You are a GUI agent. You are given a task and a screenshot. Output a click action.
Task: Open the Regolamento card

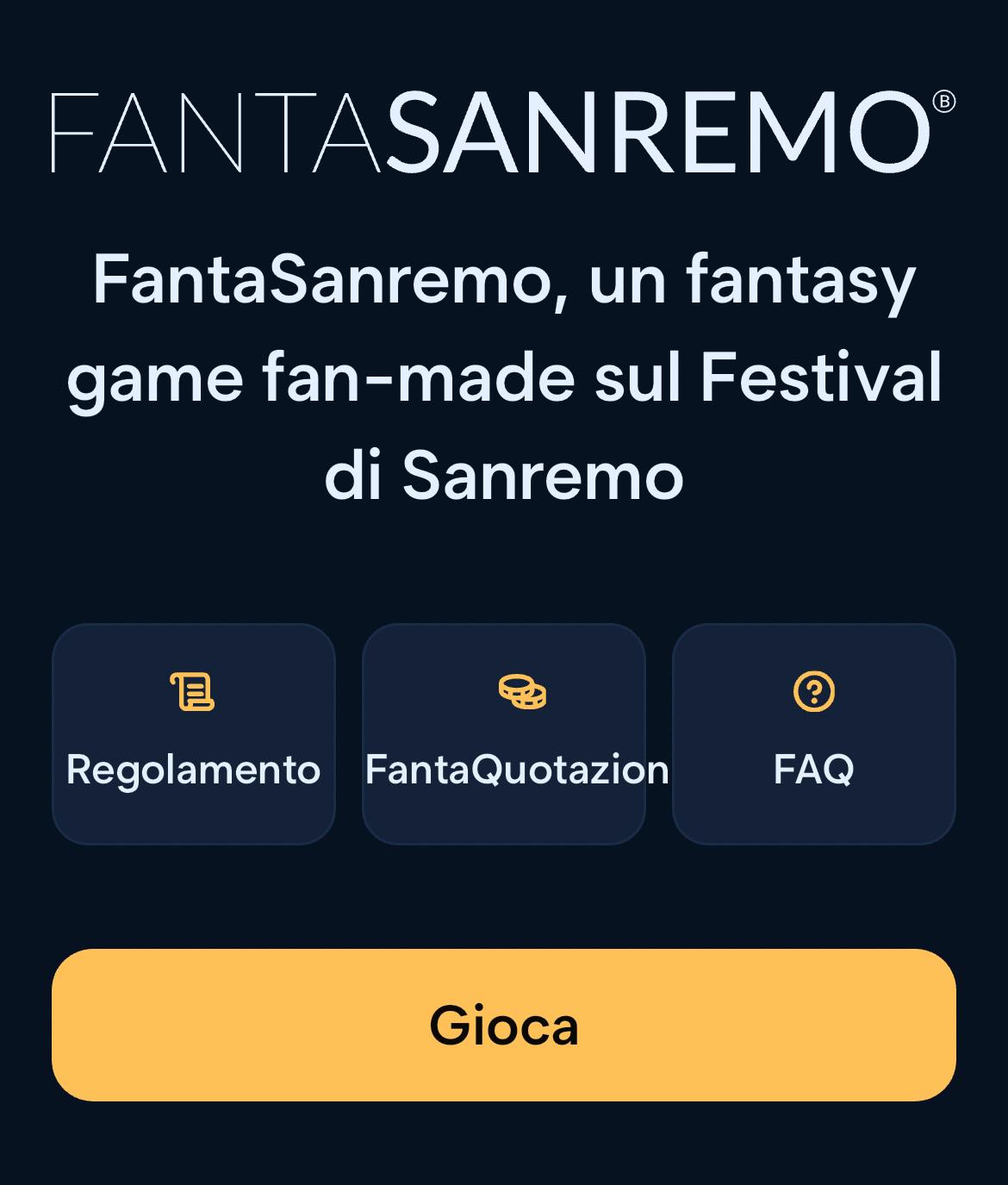193,733
